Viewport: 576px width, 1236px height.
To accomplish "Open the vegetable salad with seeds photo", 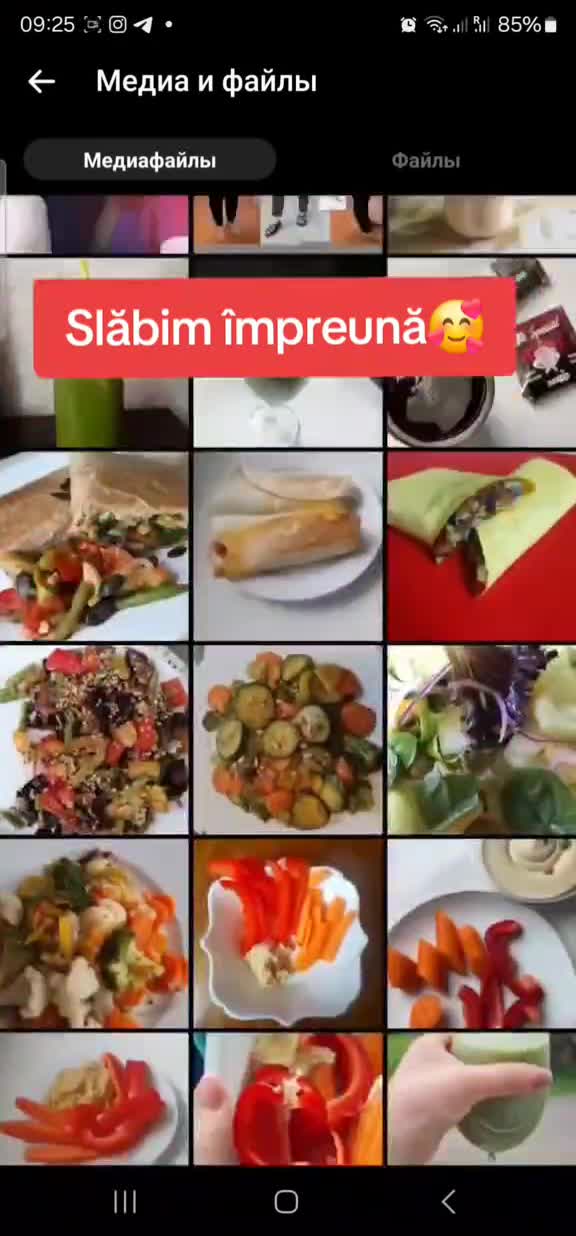I will pyautogui.click(x=94, y=740).
